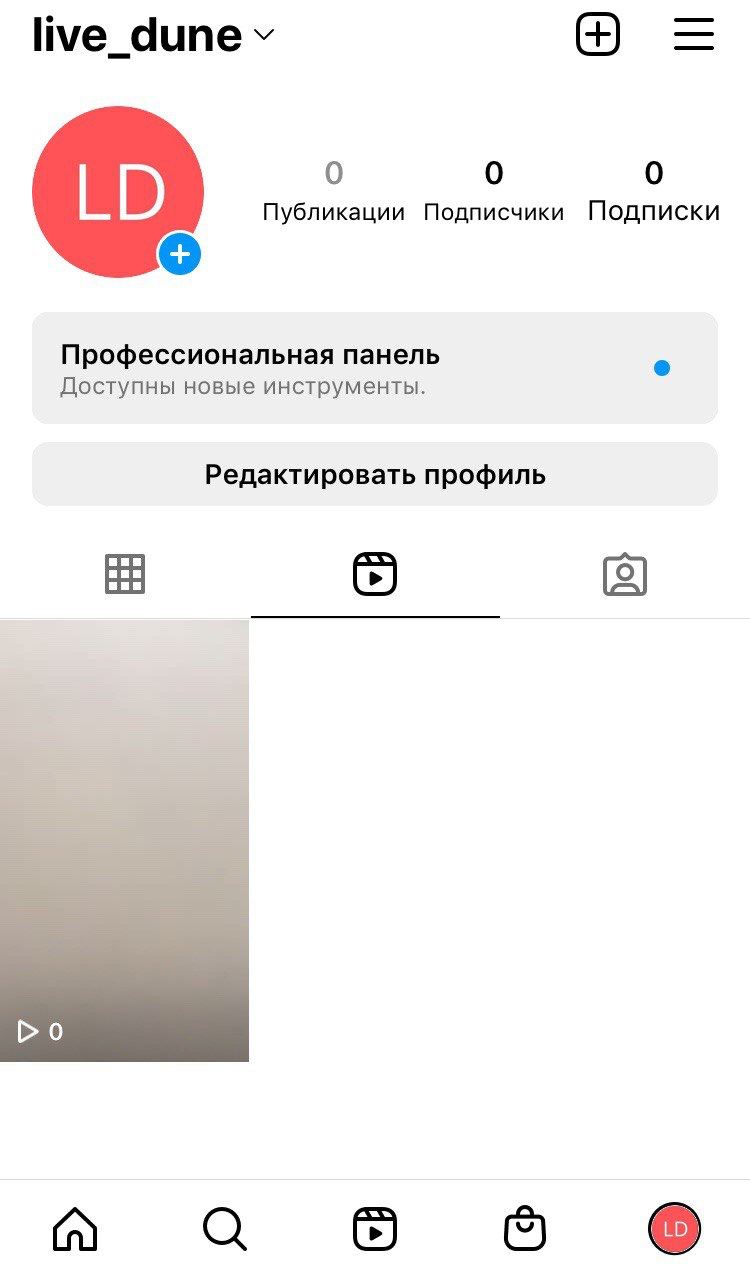The height and width of the screenshot is (1266, 750).
Task: Open the LD profile tab in bottom bar
Action: point(675,1229)
